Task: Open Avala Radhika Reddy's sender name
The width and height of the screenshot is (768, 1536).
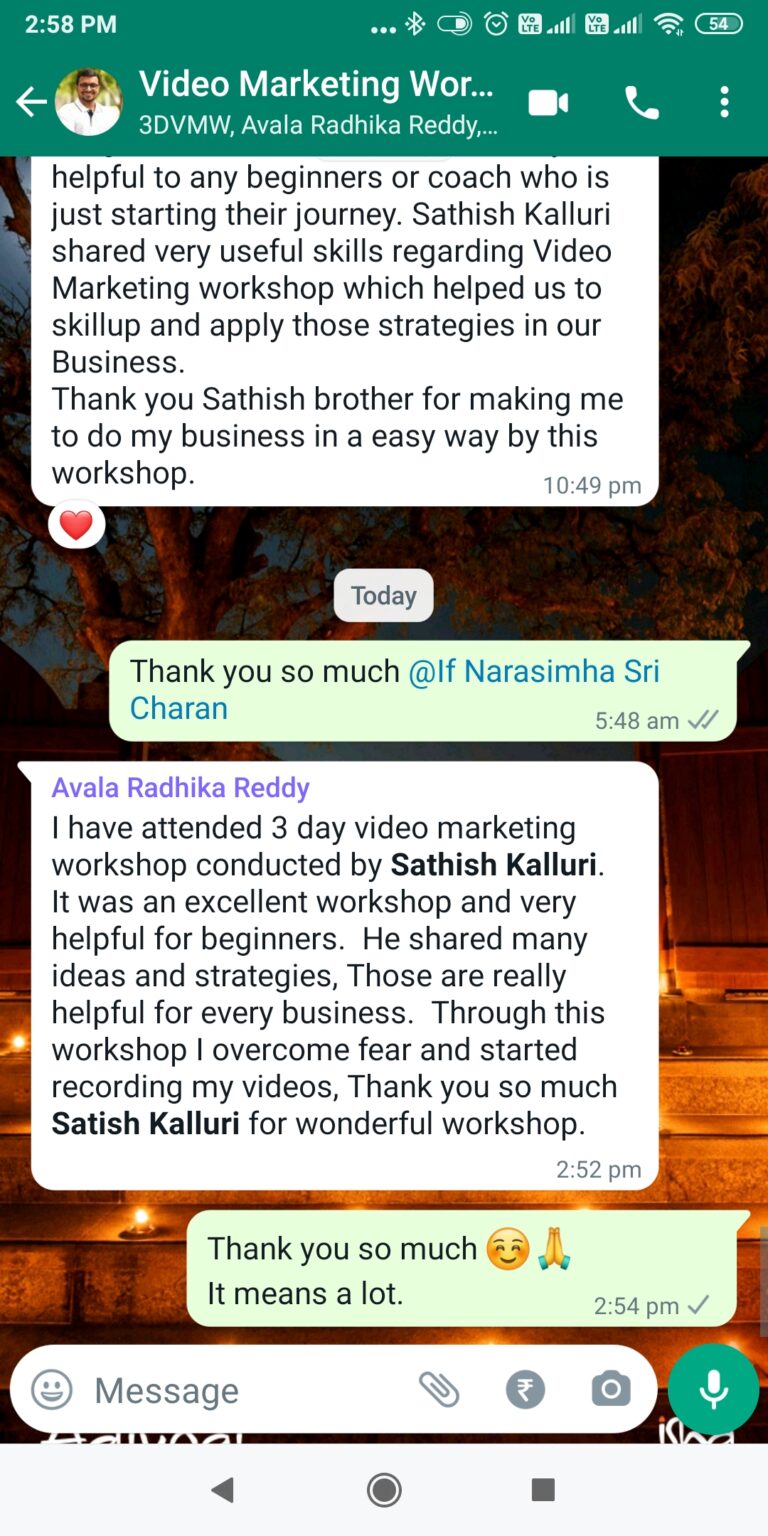Action: 180,788
